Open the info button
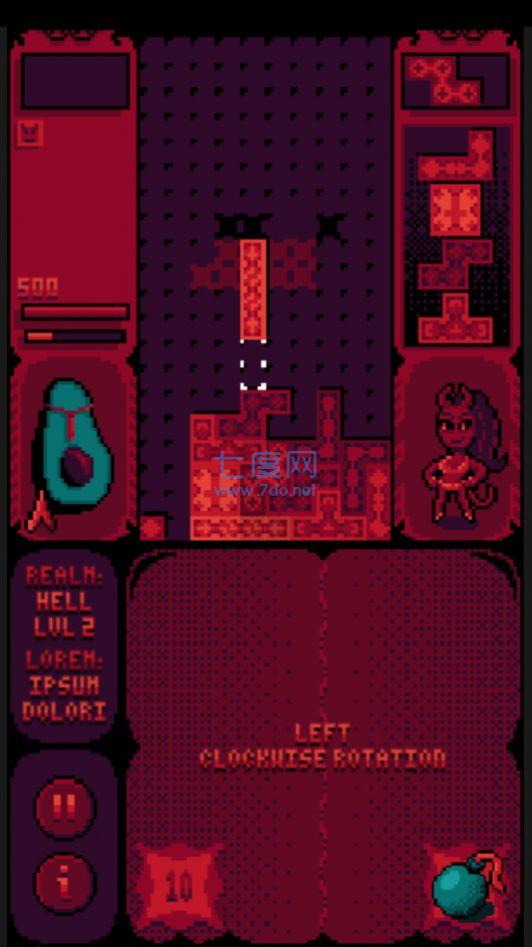The image size is (532, 947). 65,884
